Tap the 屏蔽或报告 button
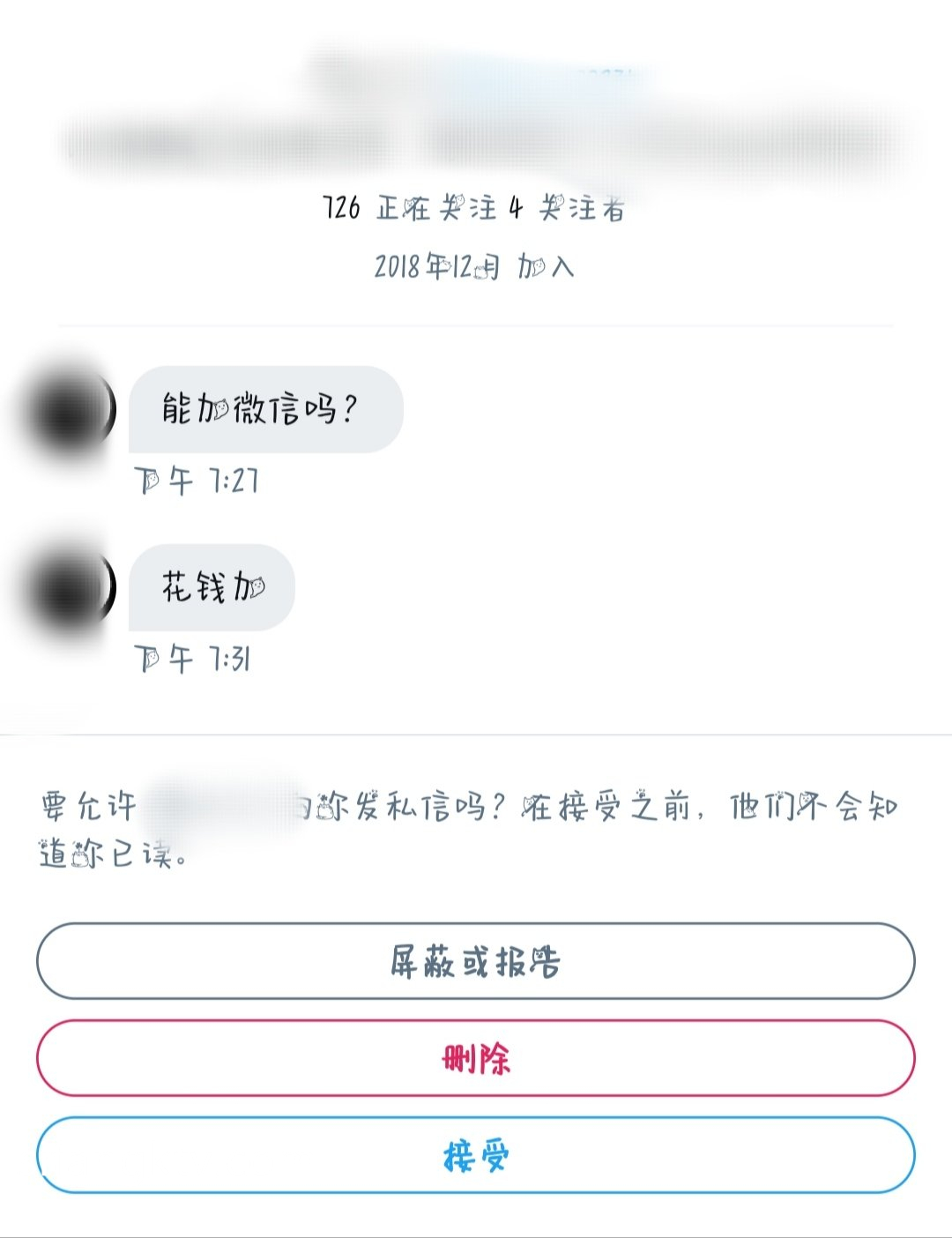 click(x=475, y=961)
